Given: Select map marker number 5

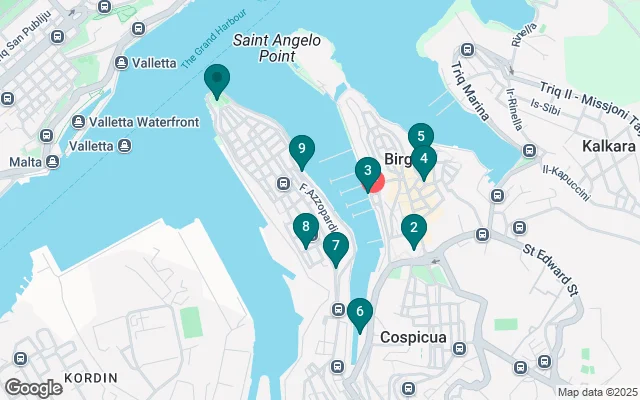Looking at the screenshot, I should point(421,138).
